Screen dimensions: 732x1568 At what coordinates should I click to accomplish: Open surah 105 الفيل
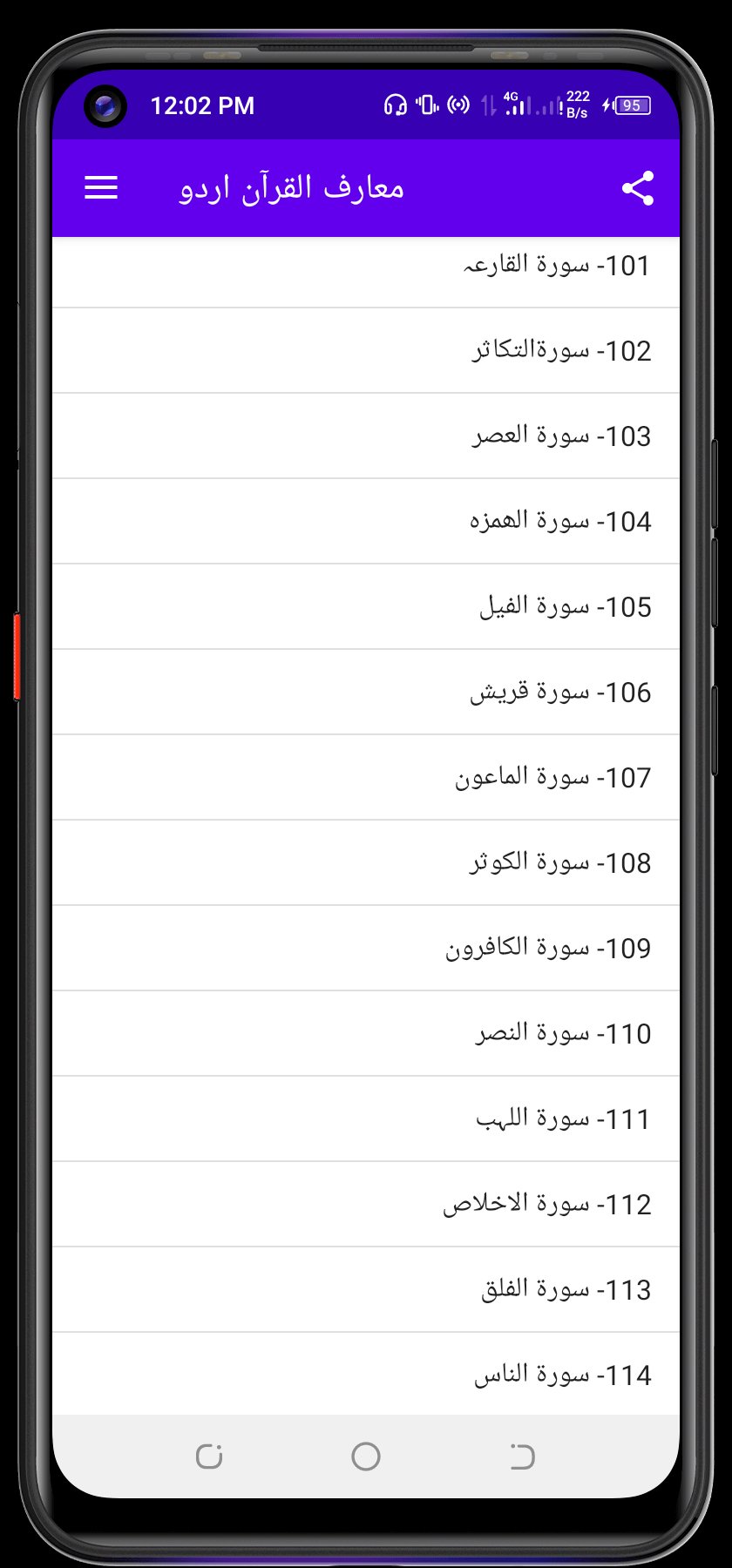click(x=366, y=606)
